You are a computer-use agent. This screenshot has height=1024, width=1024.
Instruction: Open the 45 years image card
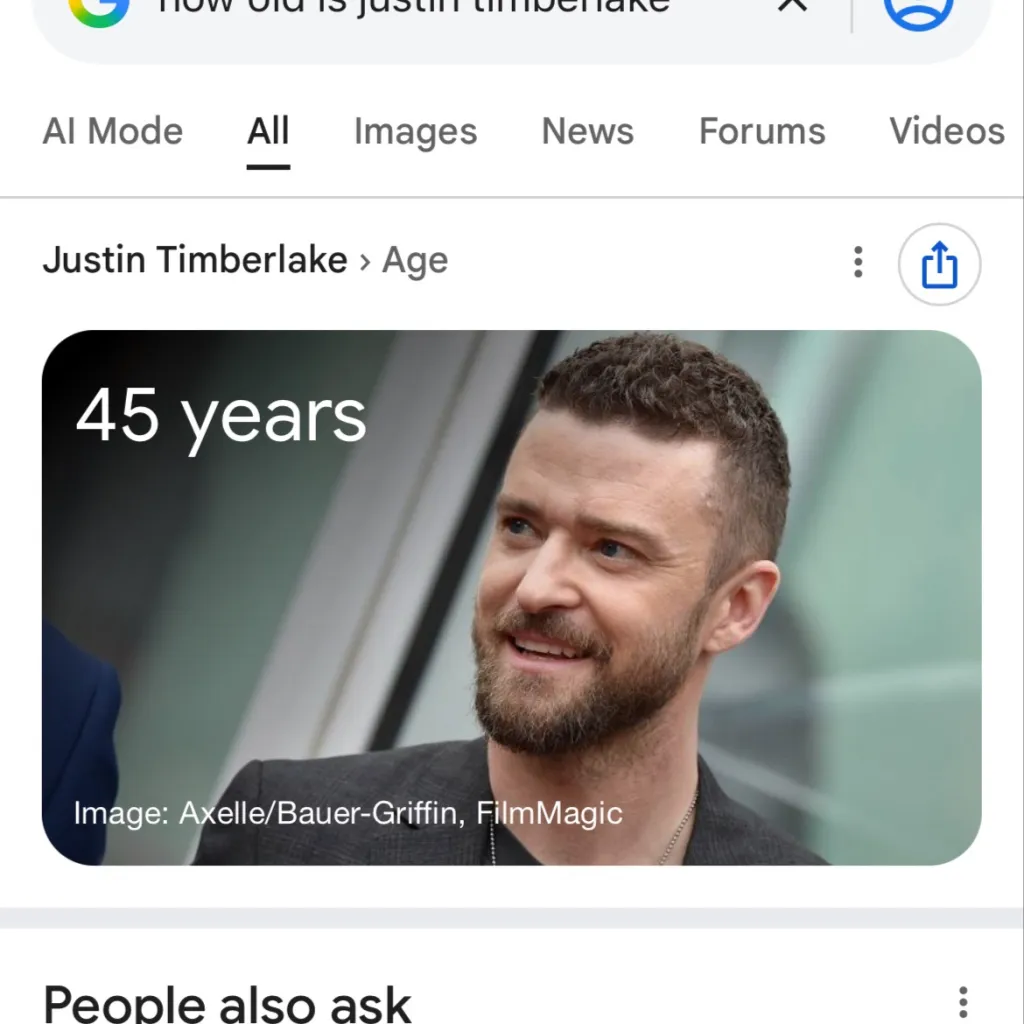(511, 597)
